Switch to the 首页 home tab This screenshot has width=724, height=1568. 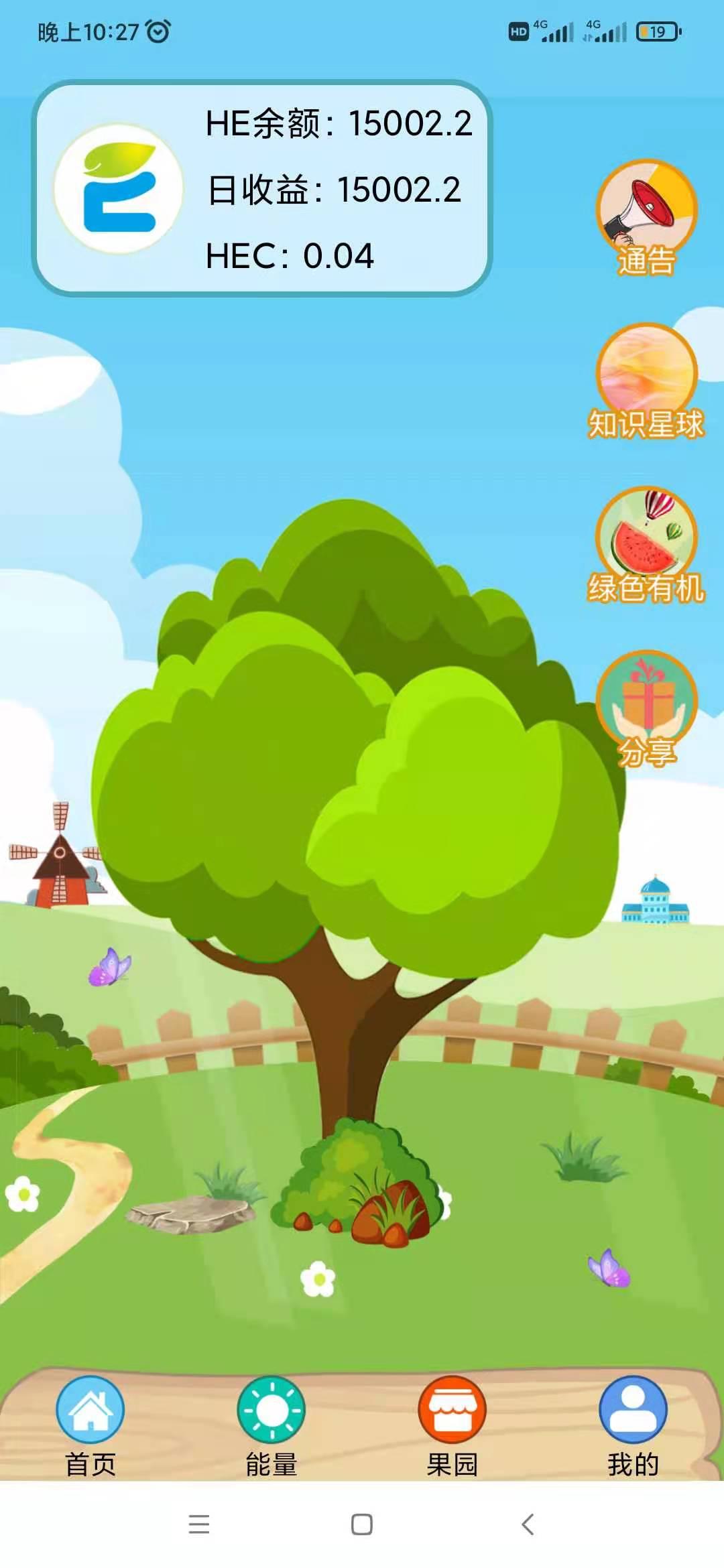pos(90,1425)
